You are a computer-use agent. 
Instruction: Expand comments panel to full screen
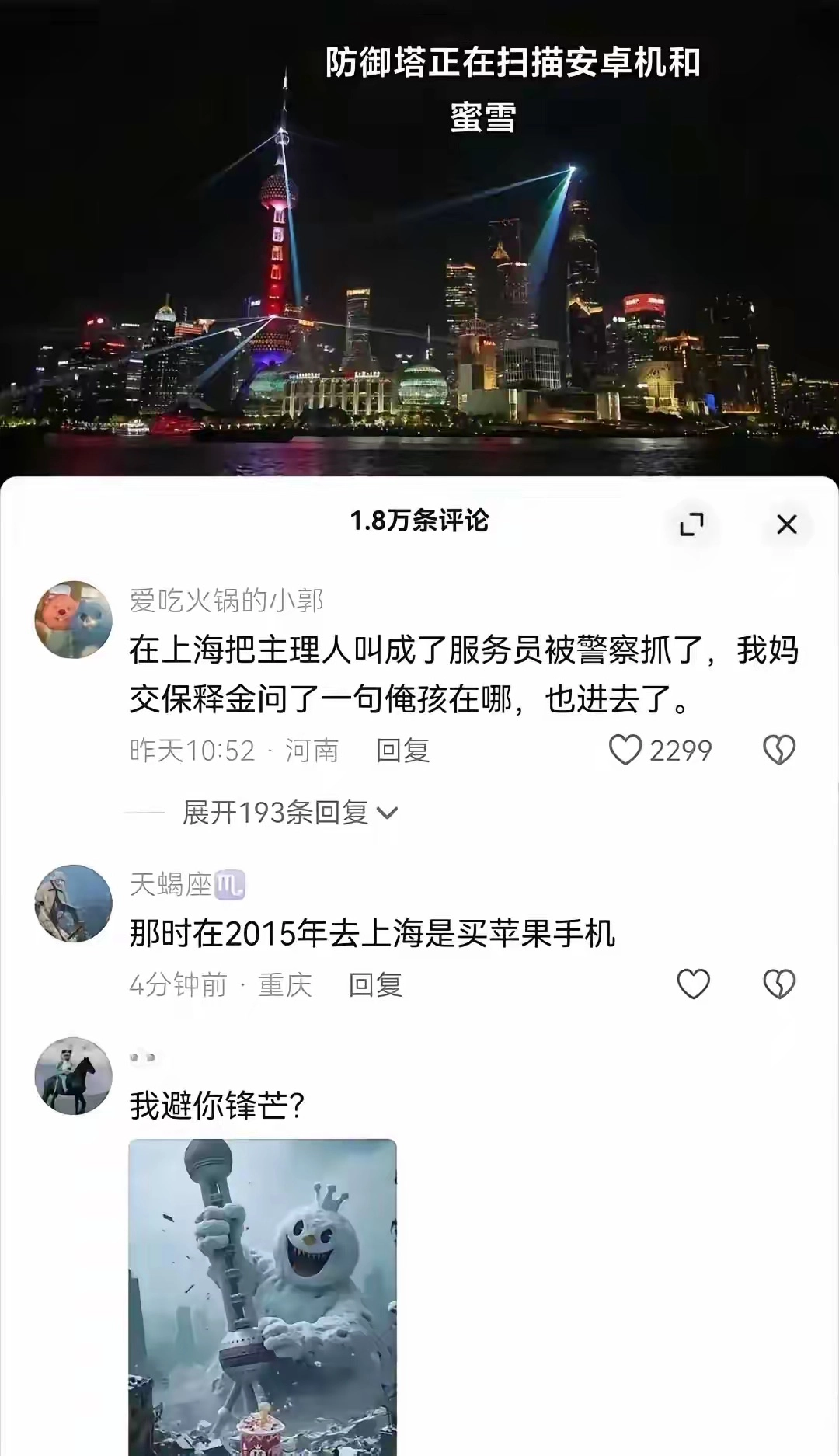[x=691, y=524]
